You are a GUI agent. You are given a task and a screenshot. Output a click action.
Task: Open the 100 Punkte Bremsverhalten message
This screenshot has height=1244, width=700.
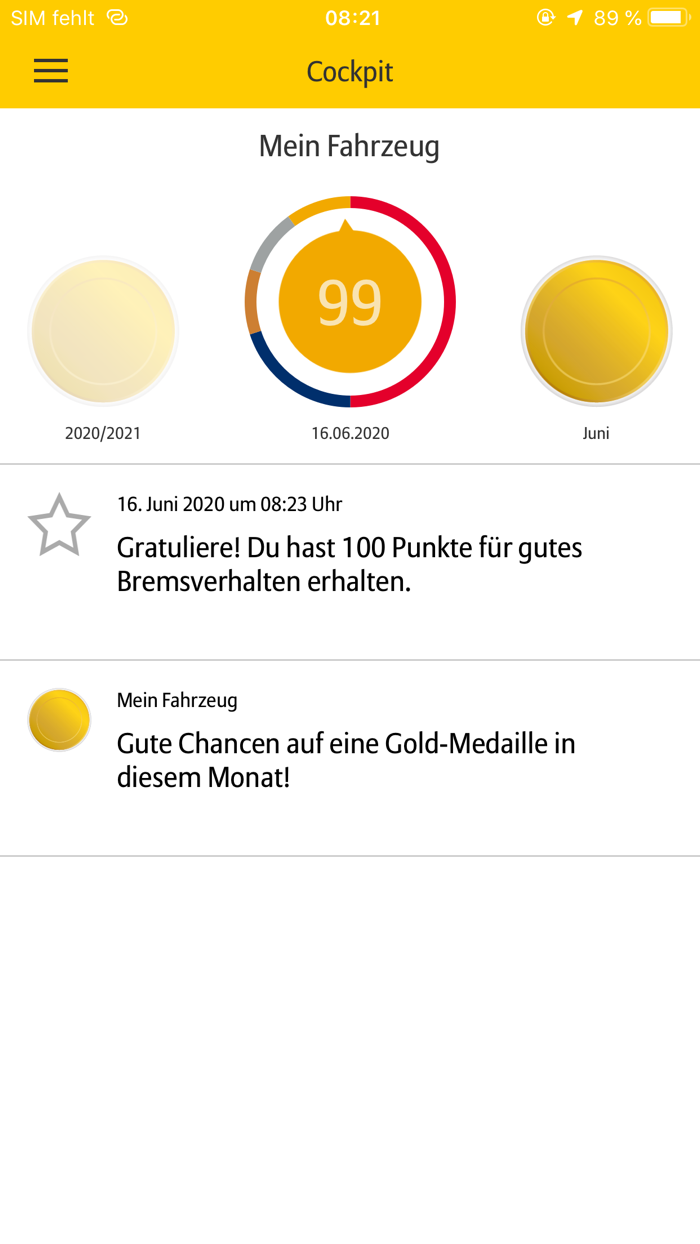(x=349, y=563)
